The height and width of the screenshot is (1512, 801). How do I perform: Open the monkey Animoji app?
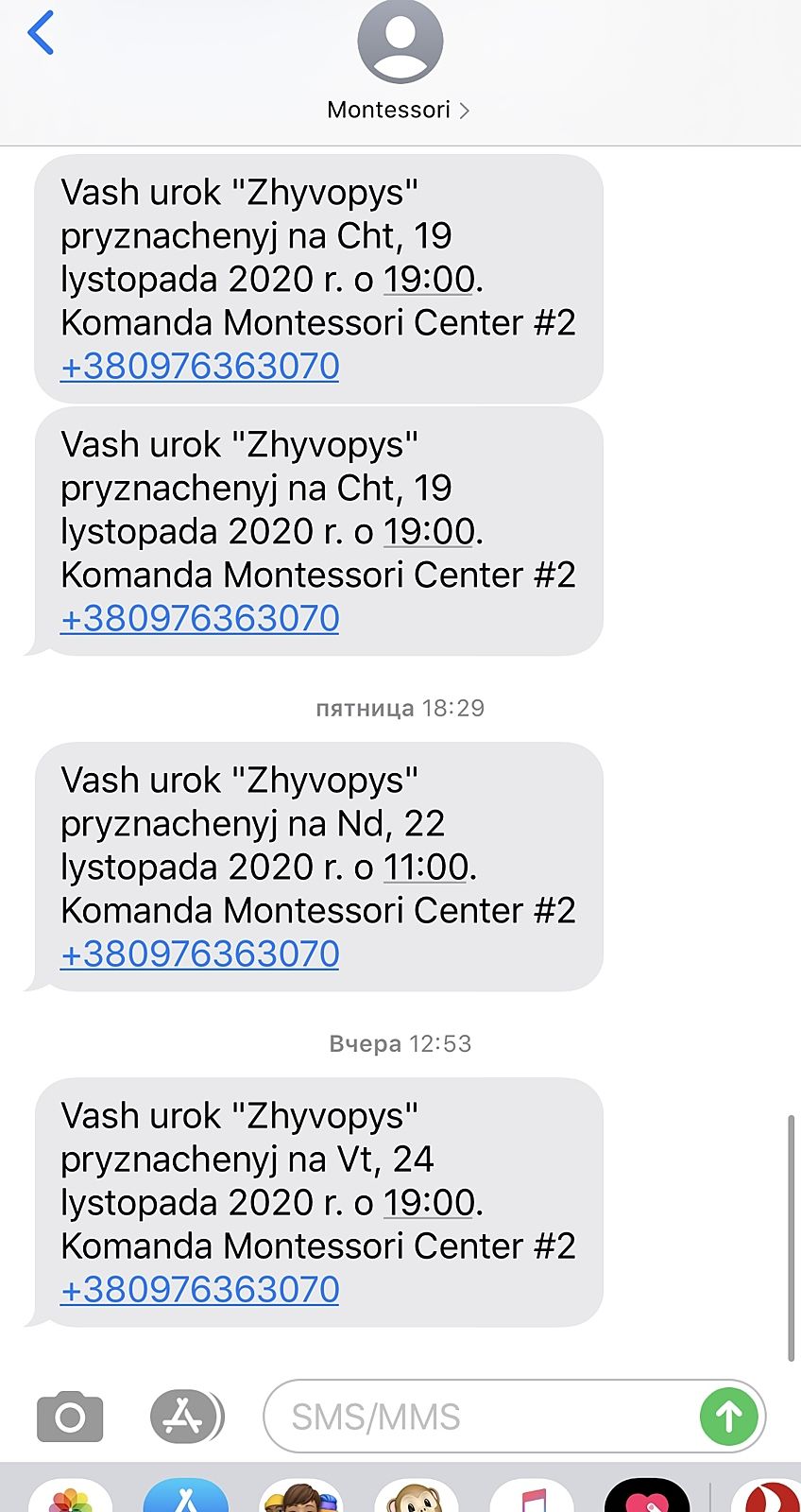[417, 1498]
